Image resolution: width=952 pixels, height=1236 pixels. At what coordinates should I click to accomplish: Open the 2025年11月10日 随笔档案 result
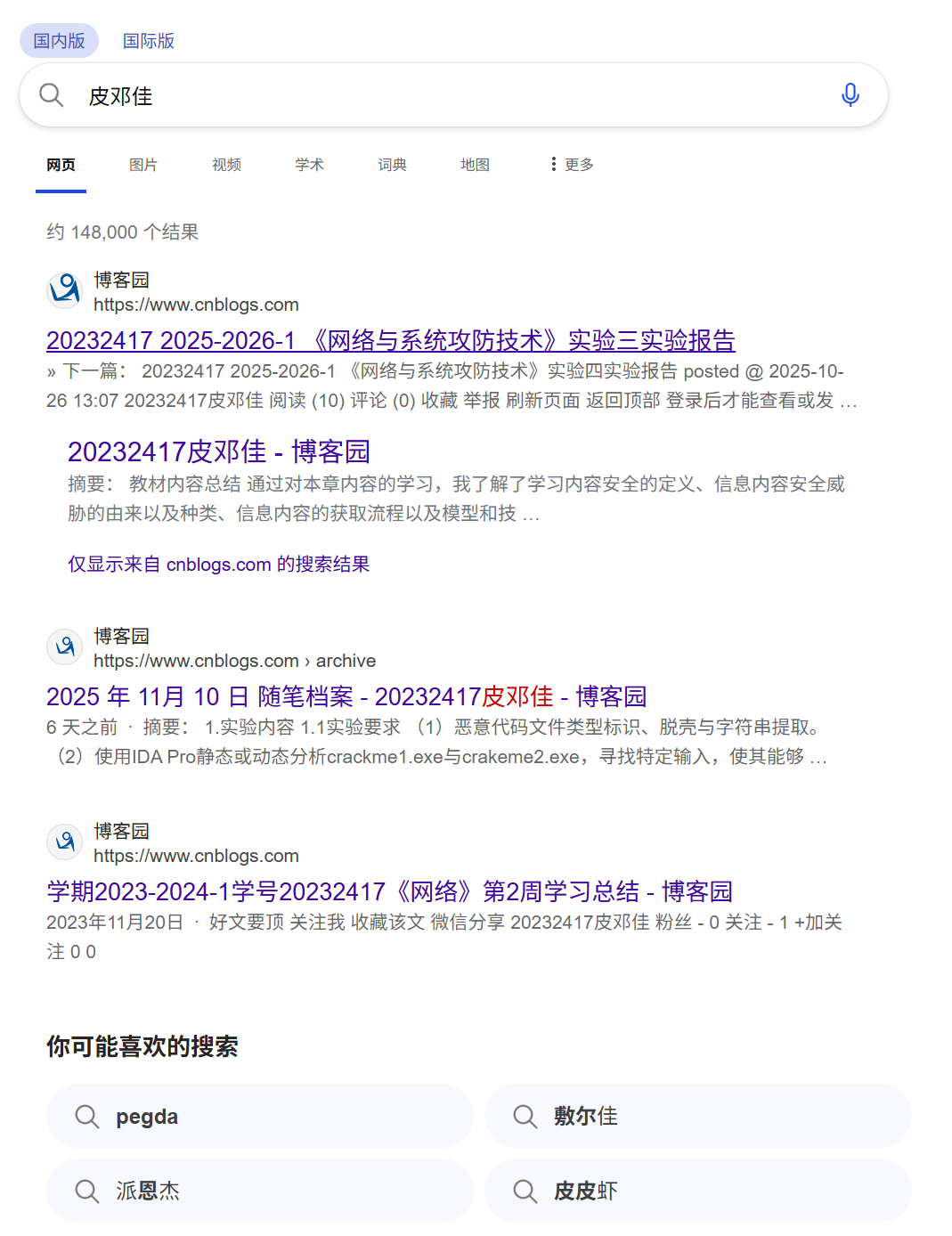346,696
